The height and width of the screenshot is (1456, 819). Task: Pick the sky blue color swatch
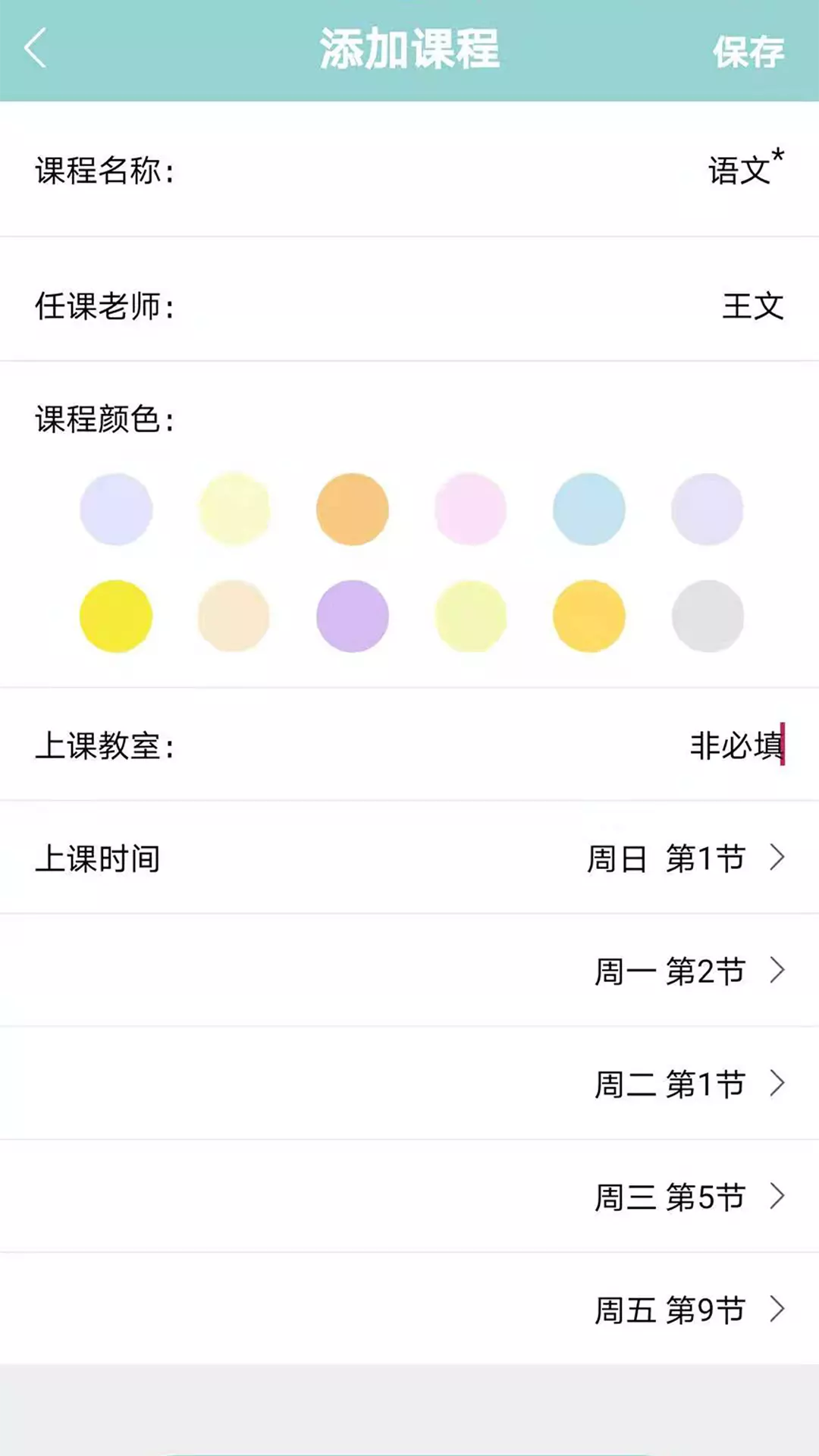pos(589,509)
